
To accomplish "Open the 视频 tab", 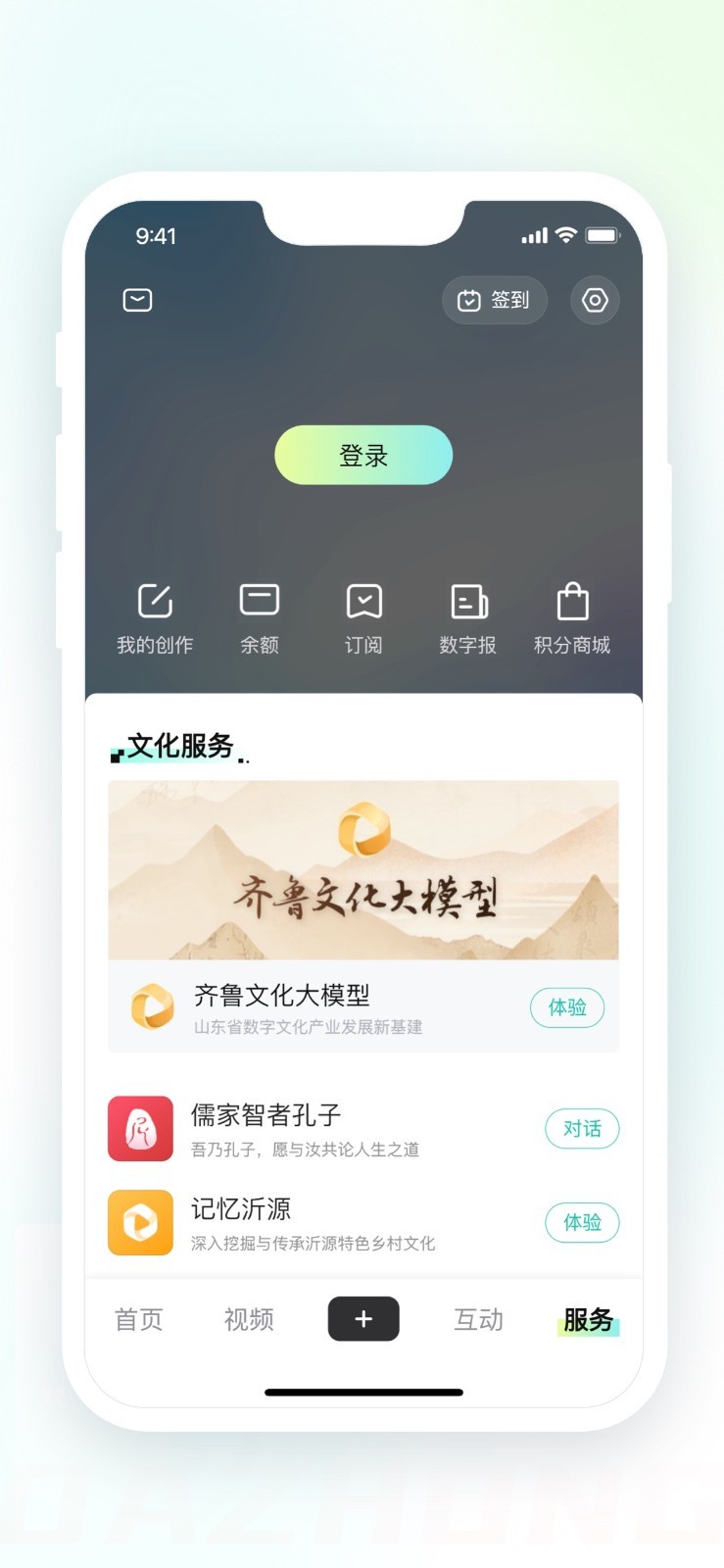I will coord(248,1320).
